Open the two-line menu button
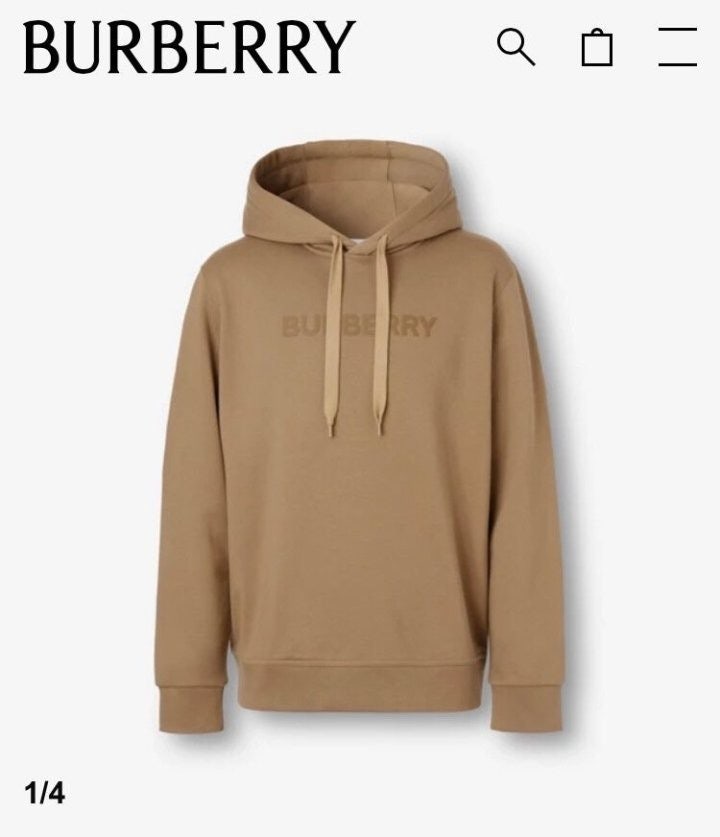Viewport: 720px width, 837px height. pyautogui.click(x=677, y=47)
